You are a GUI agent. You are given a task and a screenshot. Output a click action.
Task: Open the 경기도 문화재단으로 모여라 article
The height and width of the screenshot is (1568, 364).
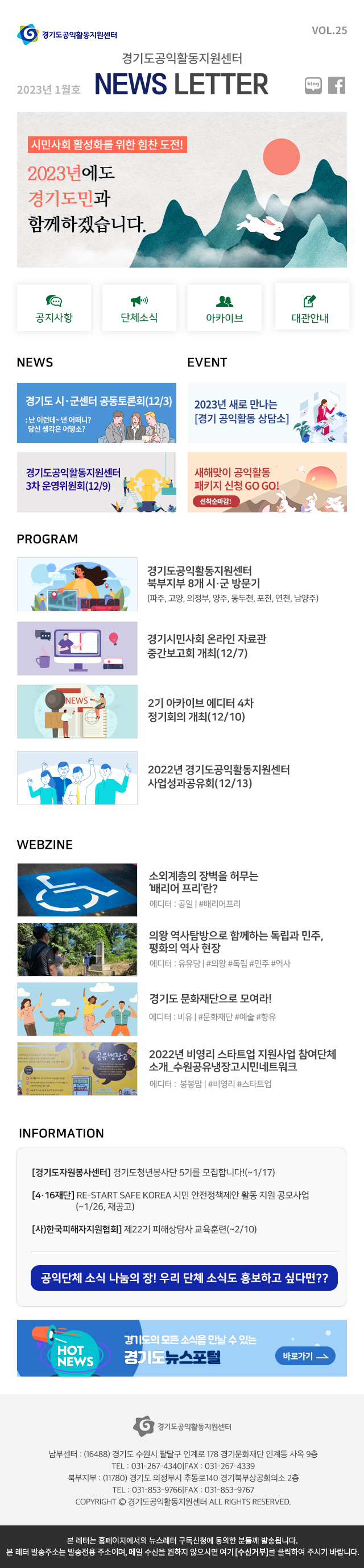coord(210,998)
